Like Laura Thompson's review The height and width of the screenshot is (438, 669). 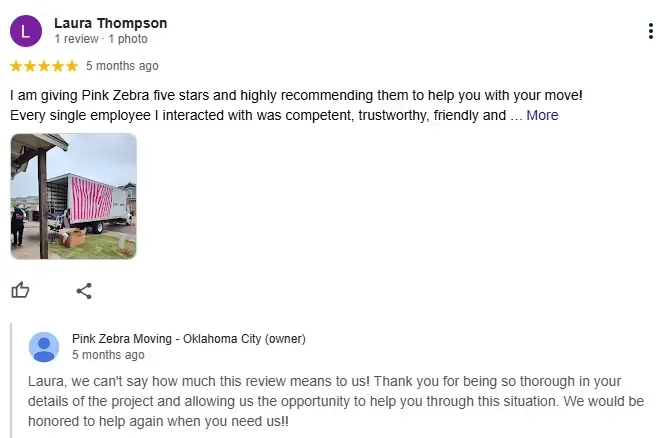click(x=20, y=291)
